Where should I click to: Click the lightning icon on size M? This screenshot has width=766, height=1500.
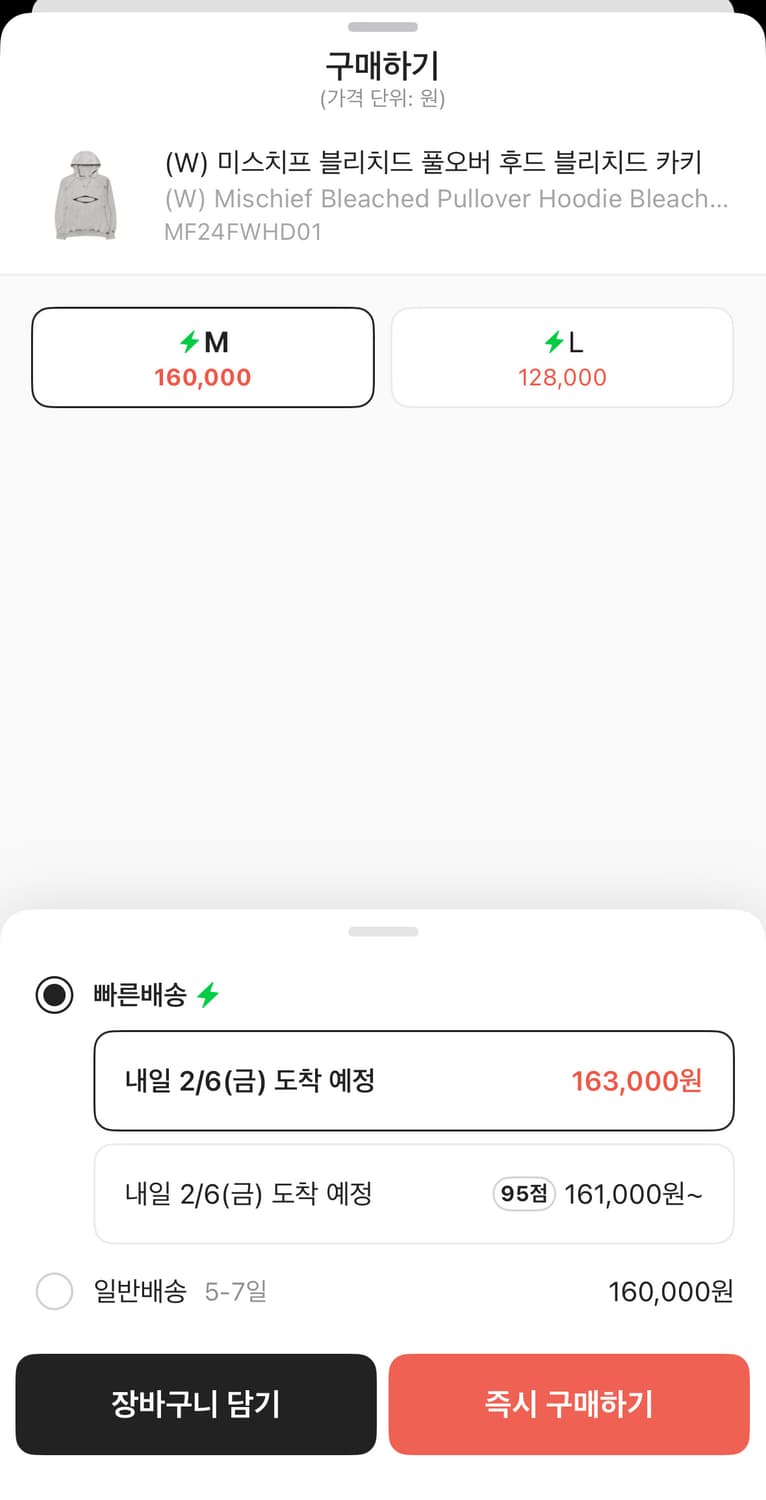(190, 341)
